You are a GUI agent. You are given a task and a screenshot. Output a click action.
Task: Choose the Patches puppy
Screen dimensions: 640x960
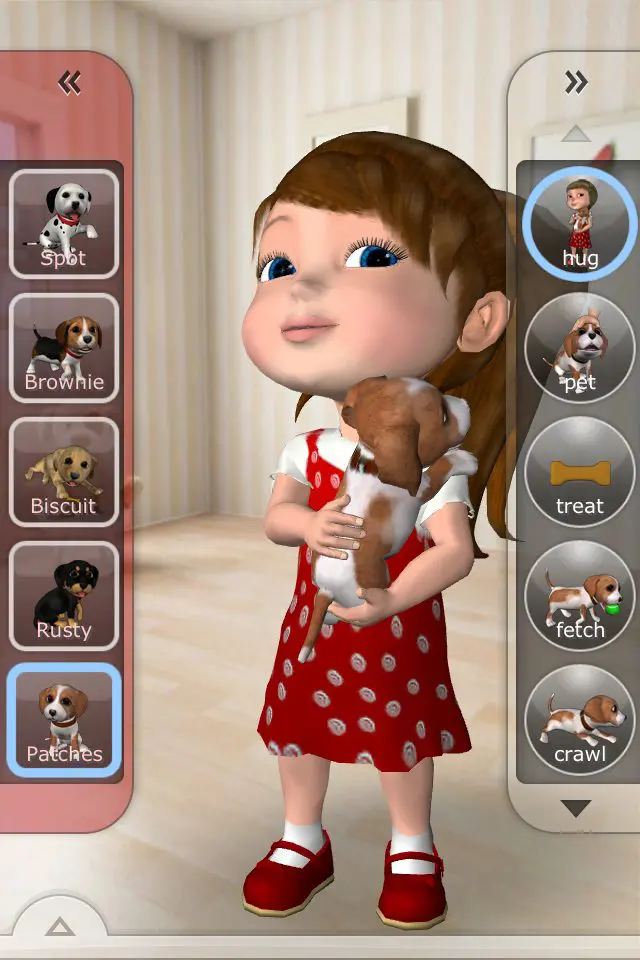pos(64,720)
